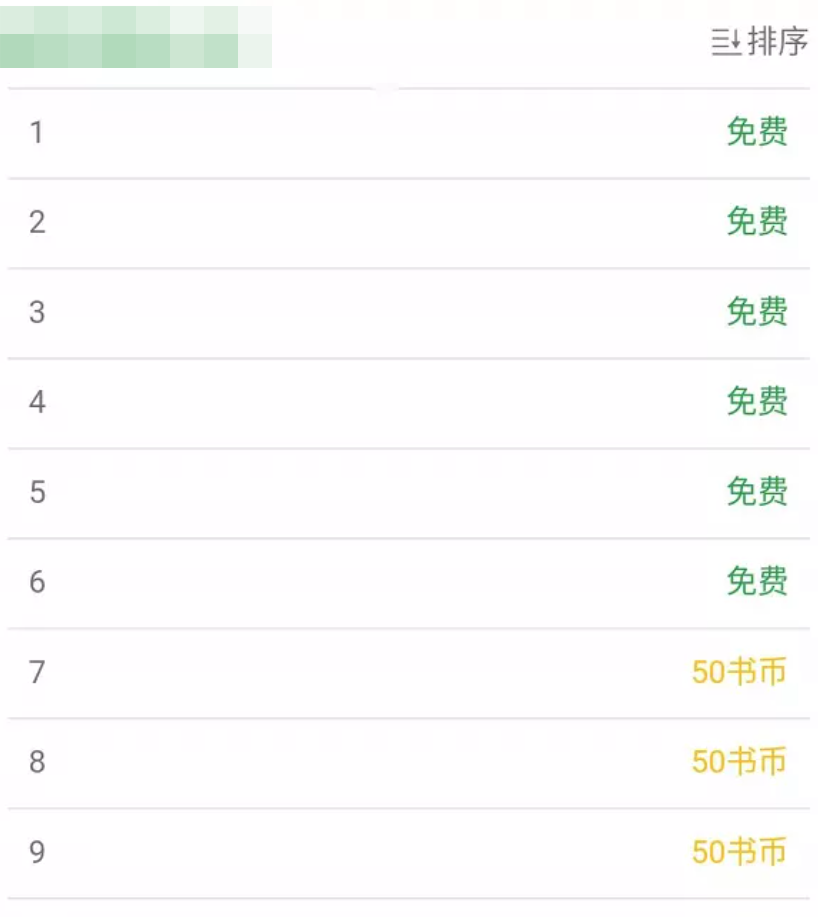
Task: Open chapter 5 marked 免费
Action: pos(408,492)
